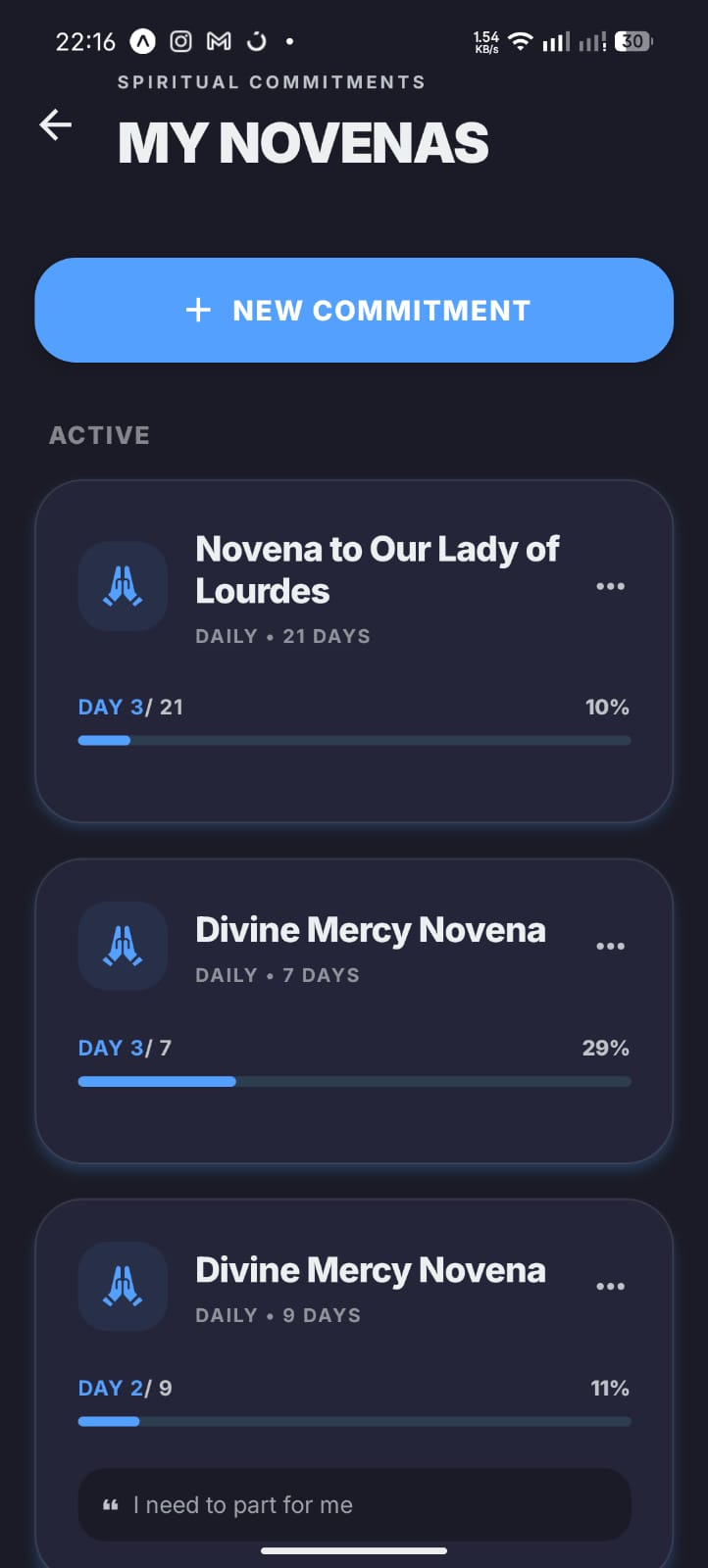The image size is (708, 1568).
Task: Tap the praying hands icon on Lourdes novena
Action: click(122, 585)
